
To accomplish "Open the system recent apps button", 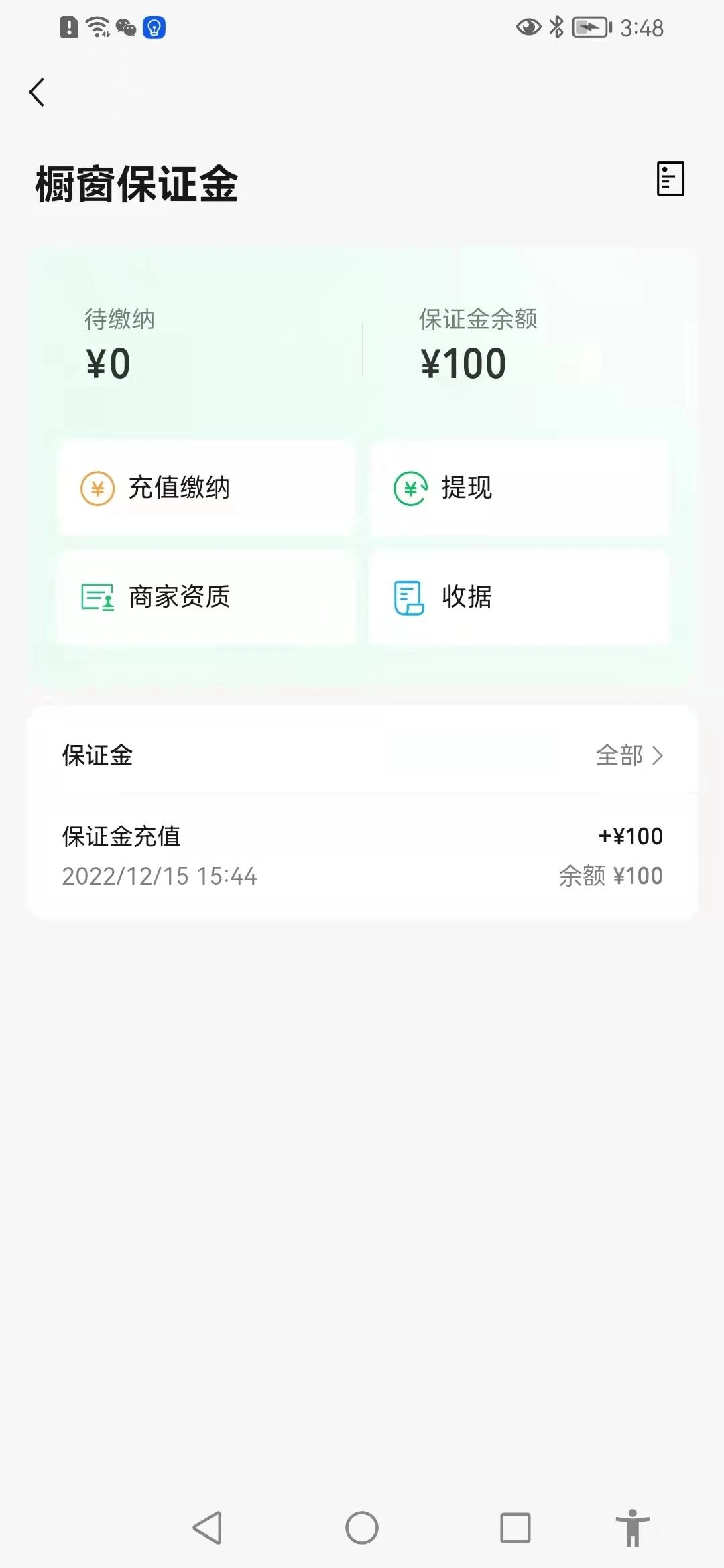I will pos(516,1528).
